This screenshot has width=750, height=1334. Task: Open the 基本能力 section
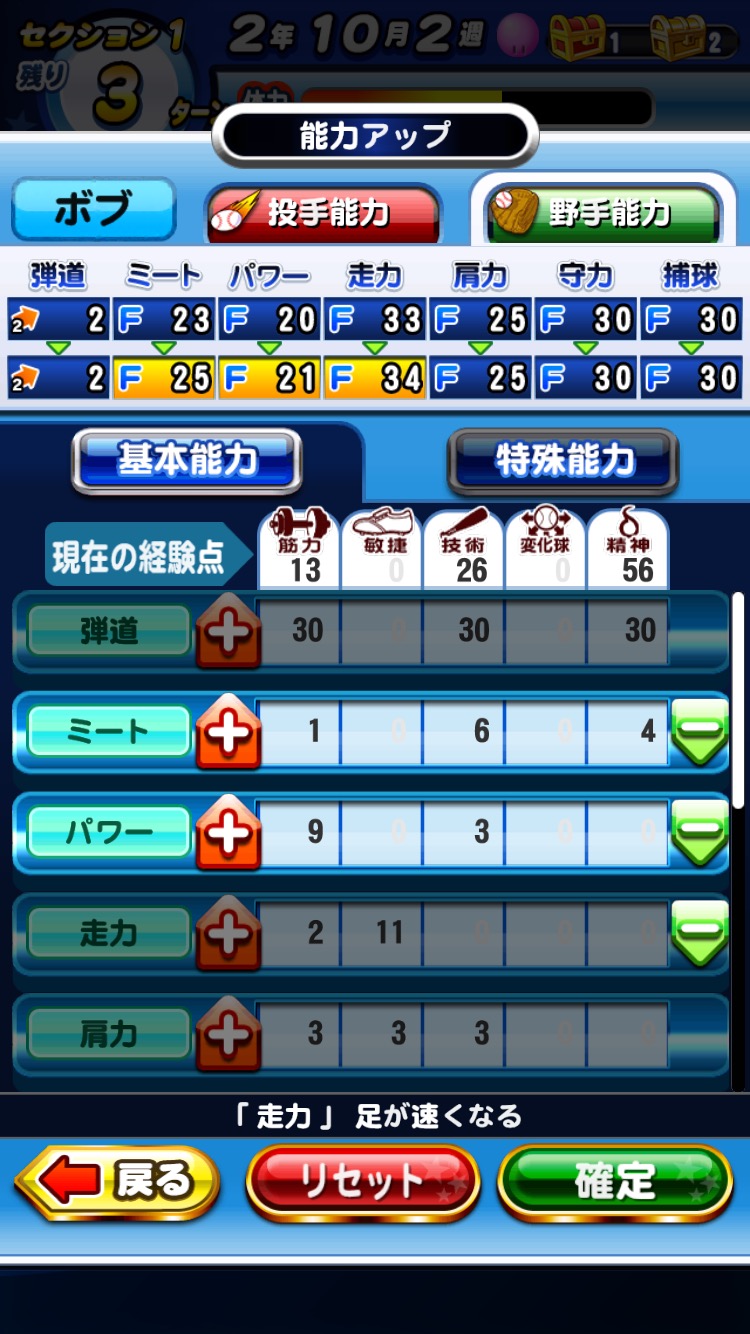pos(187,460)
